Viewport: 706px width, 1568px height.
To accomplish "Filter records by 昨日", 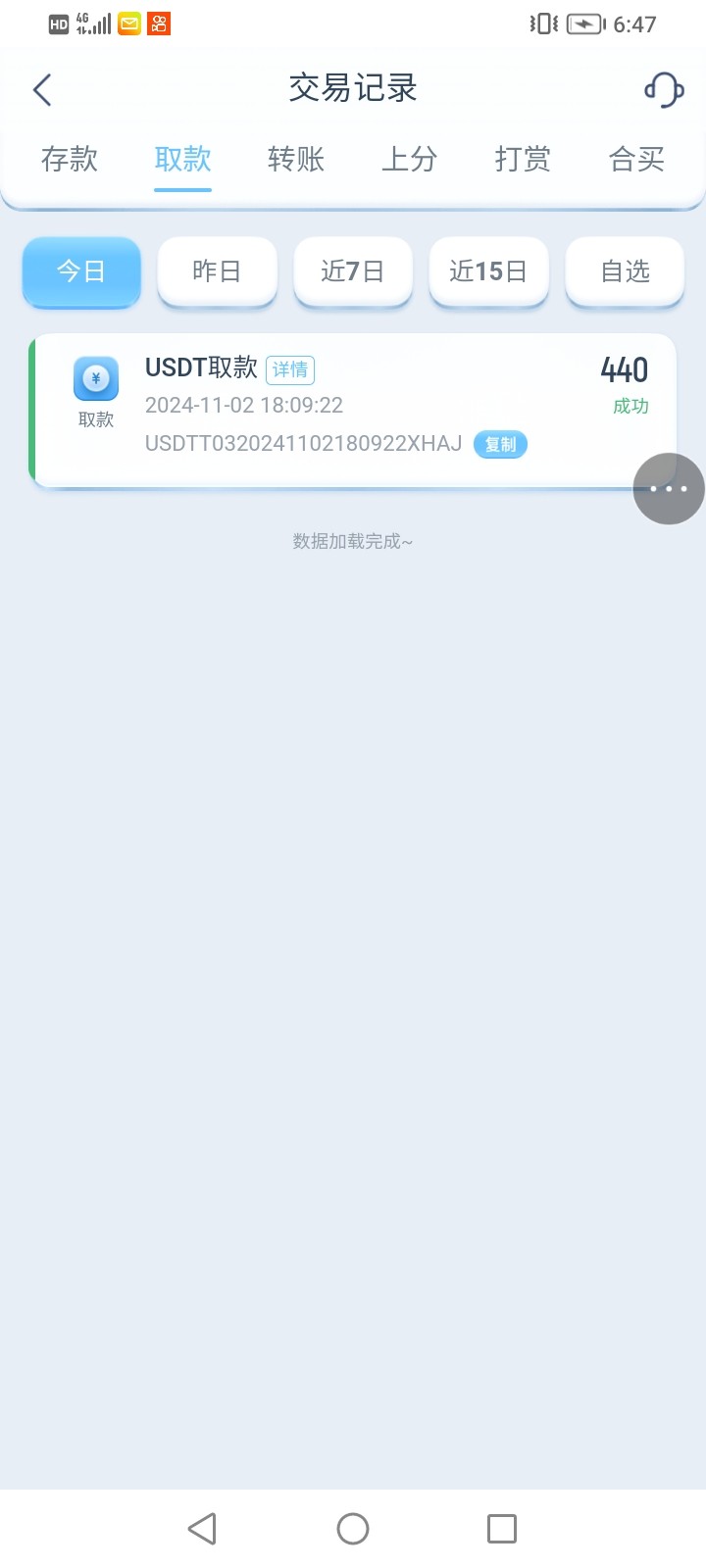I will 217,271.
